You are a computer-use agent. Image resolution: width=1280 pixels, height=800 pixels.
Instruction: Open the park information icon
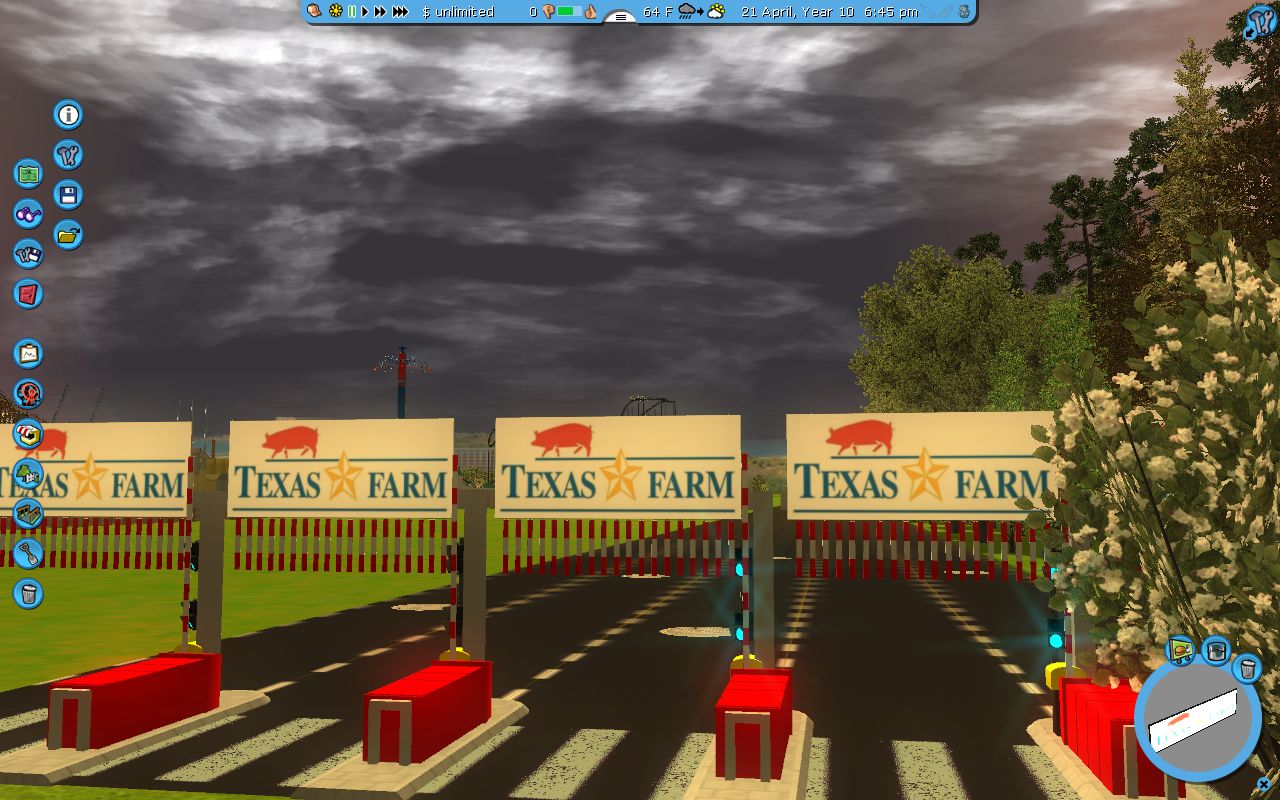coord(68,115)
